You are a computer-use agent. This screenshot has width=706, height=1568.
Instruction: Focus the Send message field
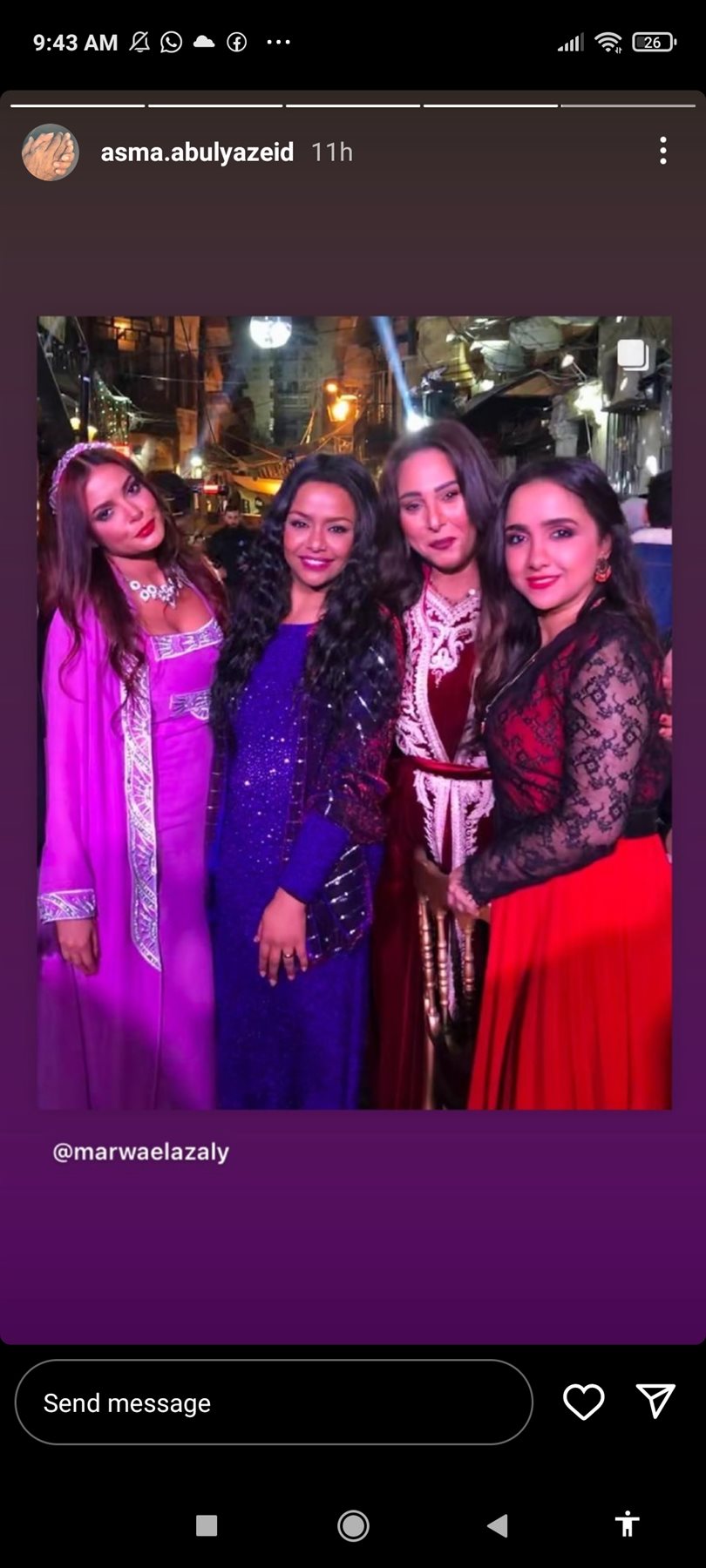(x=274, y=1402)
